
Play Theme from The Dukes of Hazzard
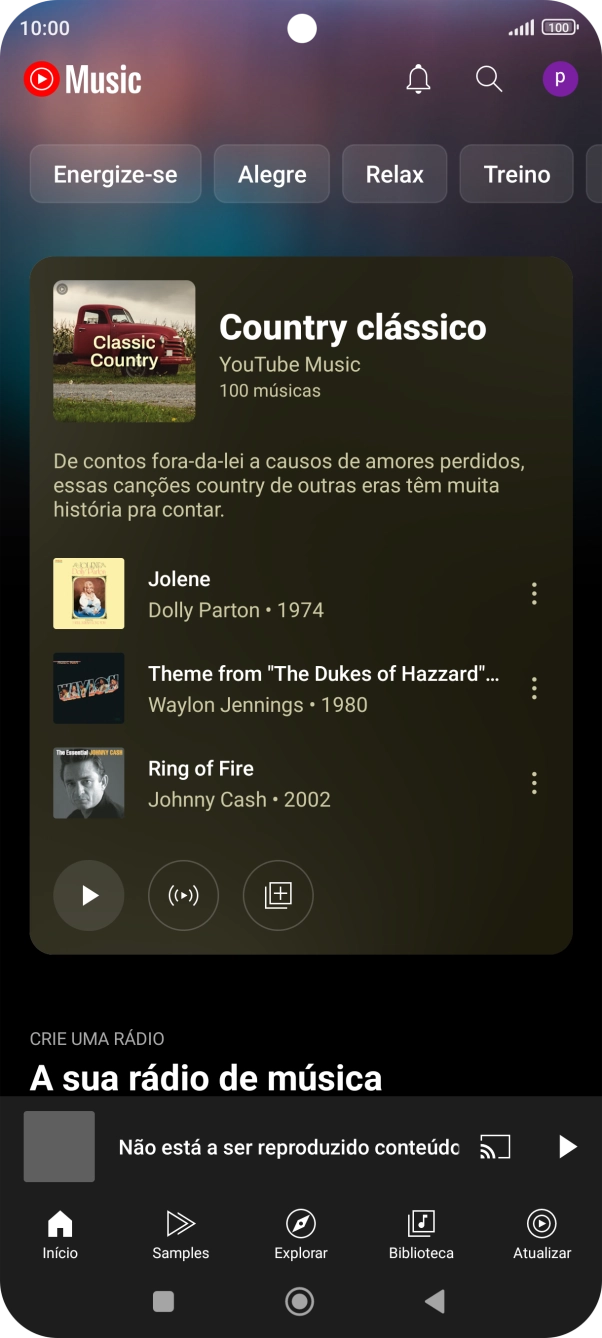pyautogui.click(x=322, y=688)
